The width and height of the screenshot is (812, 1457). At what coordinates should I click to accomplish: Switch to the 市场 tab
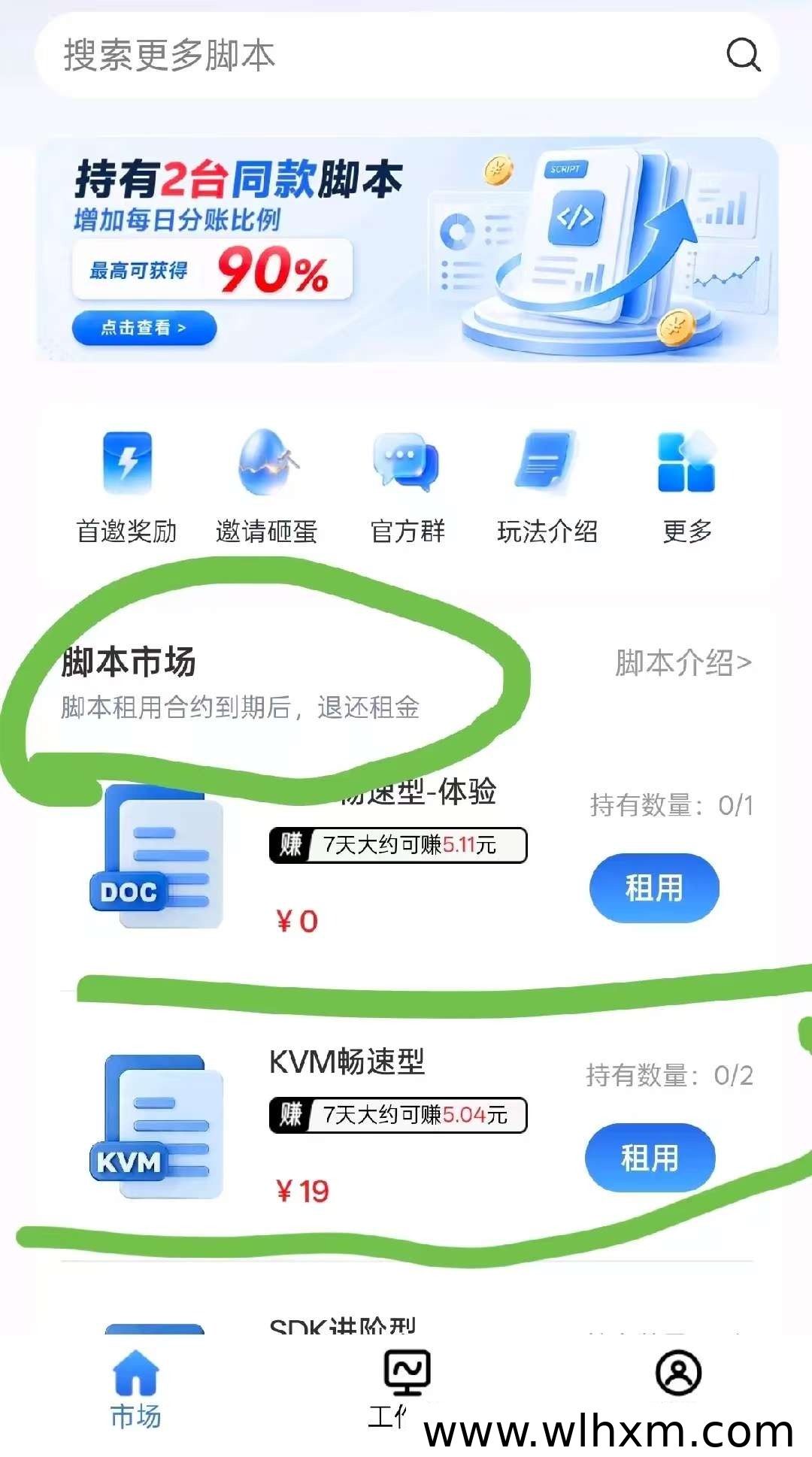[x=135, y=1389]
